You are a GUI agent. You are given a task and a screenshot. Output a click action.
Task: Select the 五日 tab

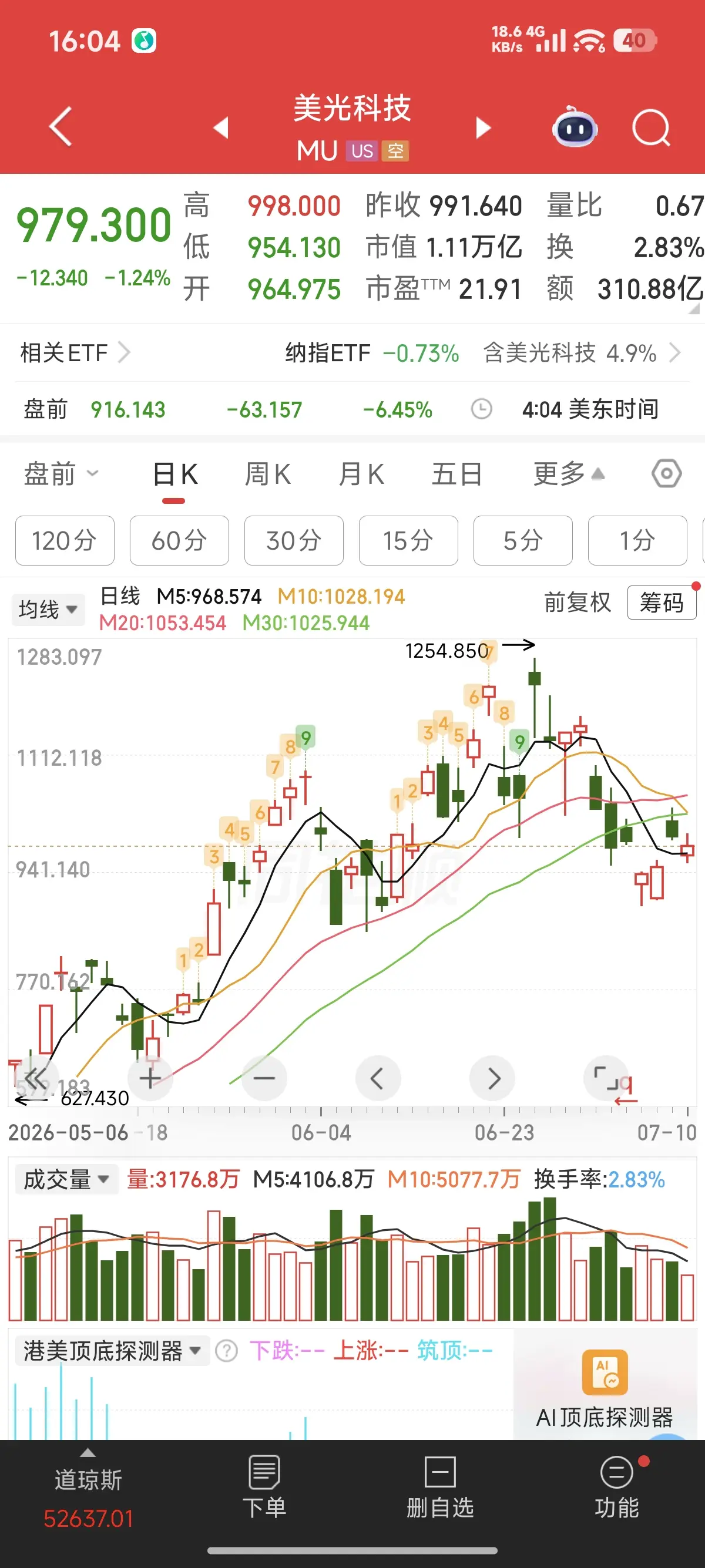[456, 474]
